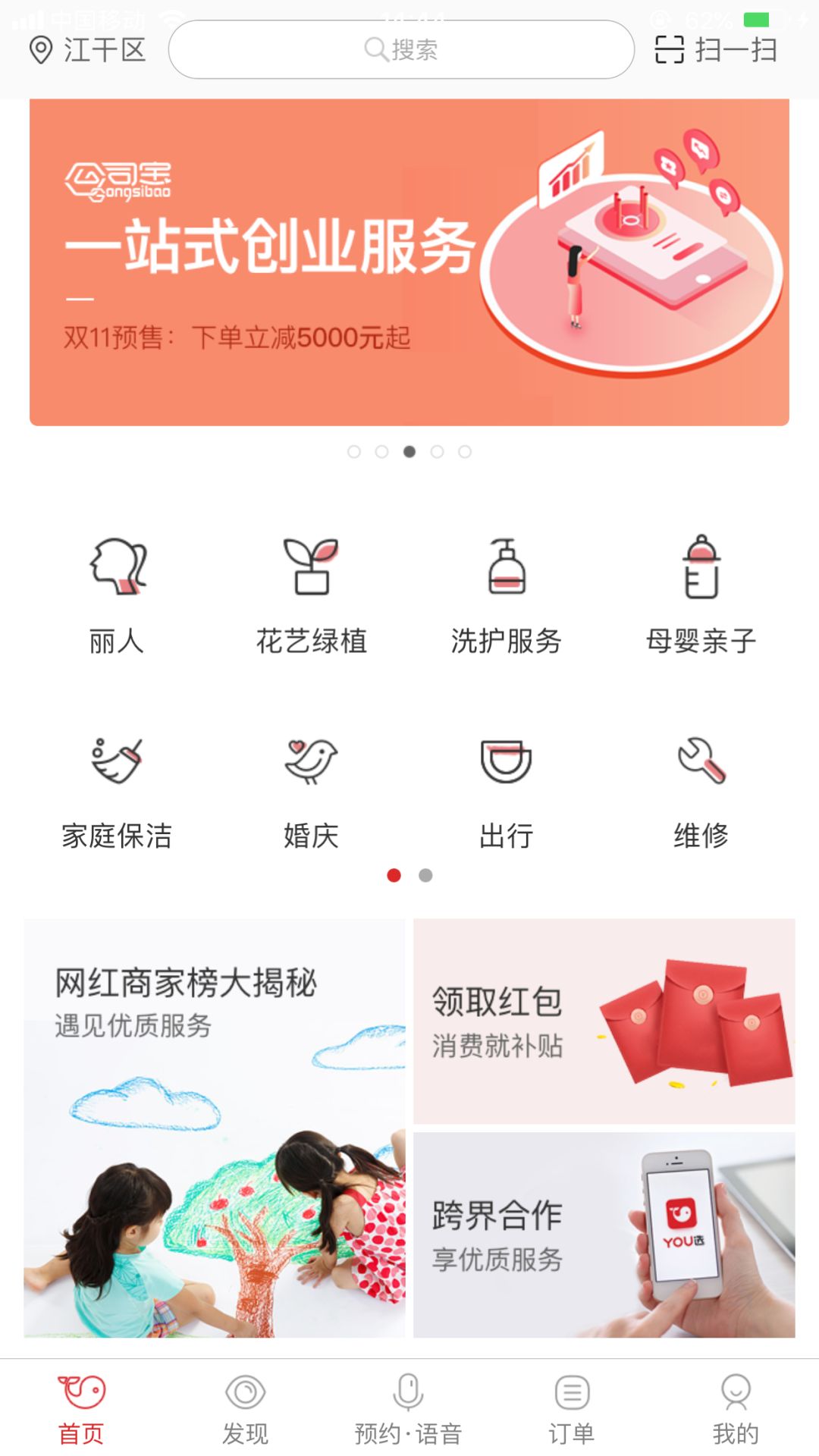
Task: Open the 江干区 location selector
Action: click(x=87, y=50)
